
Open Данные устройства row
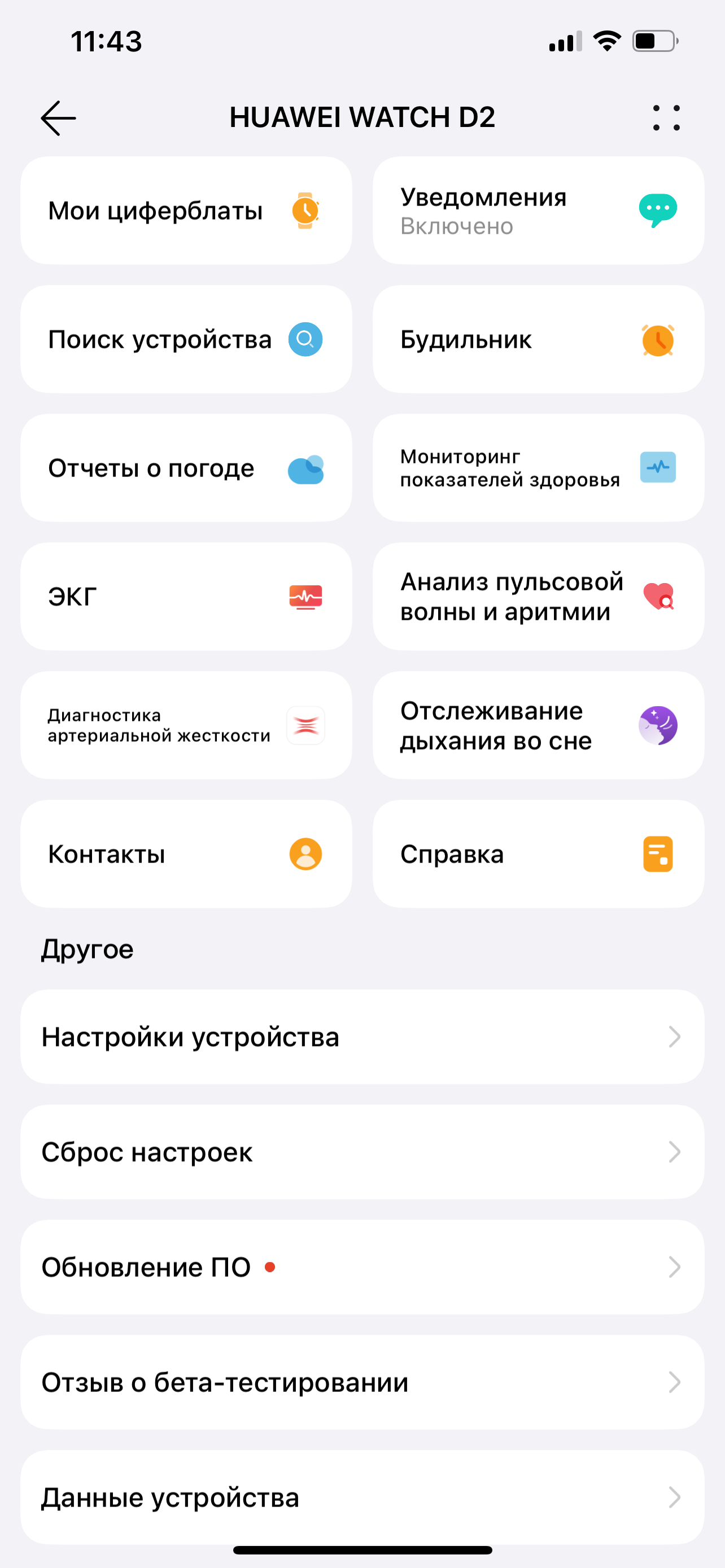(x=362, y=1497)
